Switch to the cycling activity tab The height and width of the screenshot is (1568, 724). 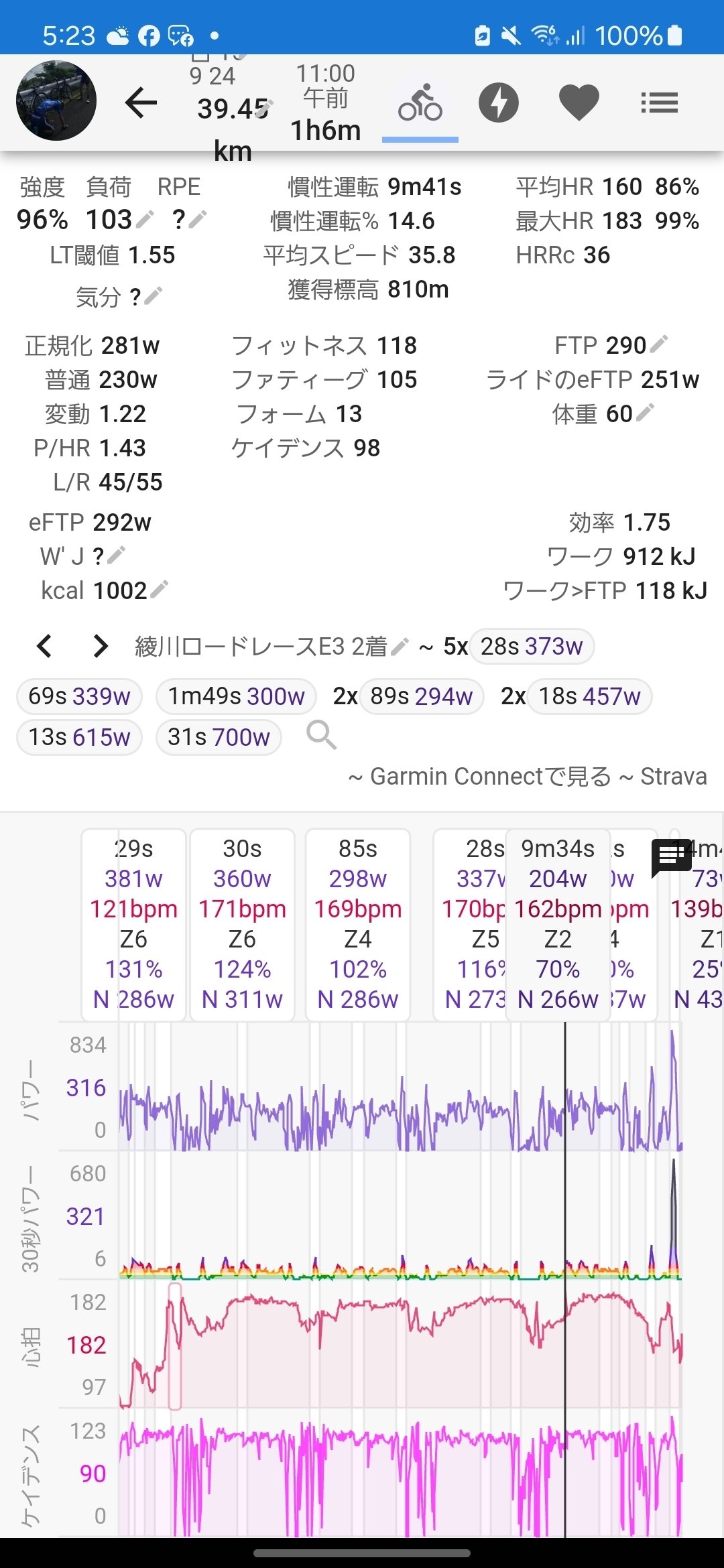click(x=419, y=101)
